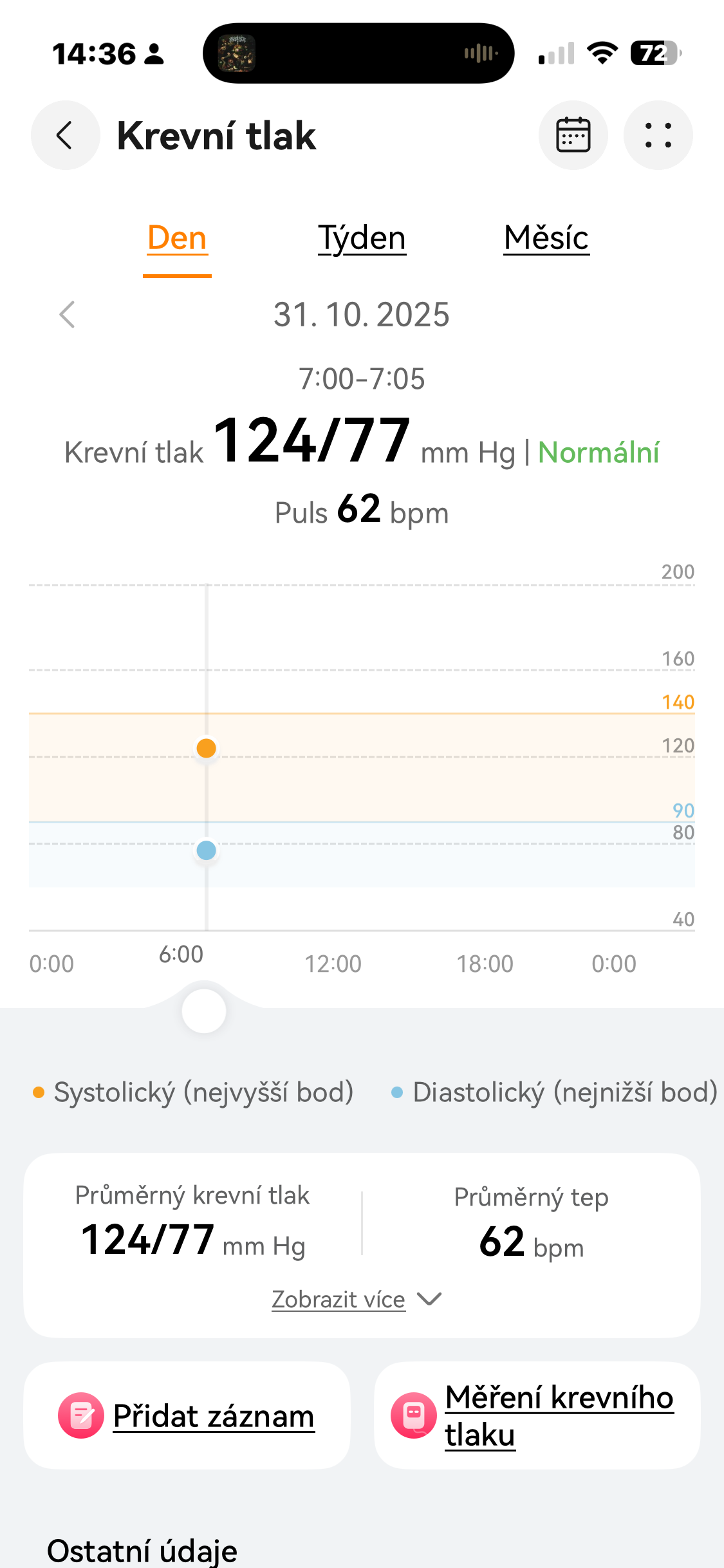Expand Zobrazit více details
The image size is (724, 1568).
click(356, 1299)
